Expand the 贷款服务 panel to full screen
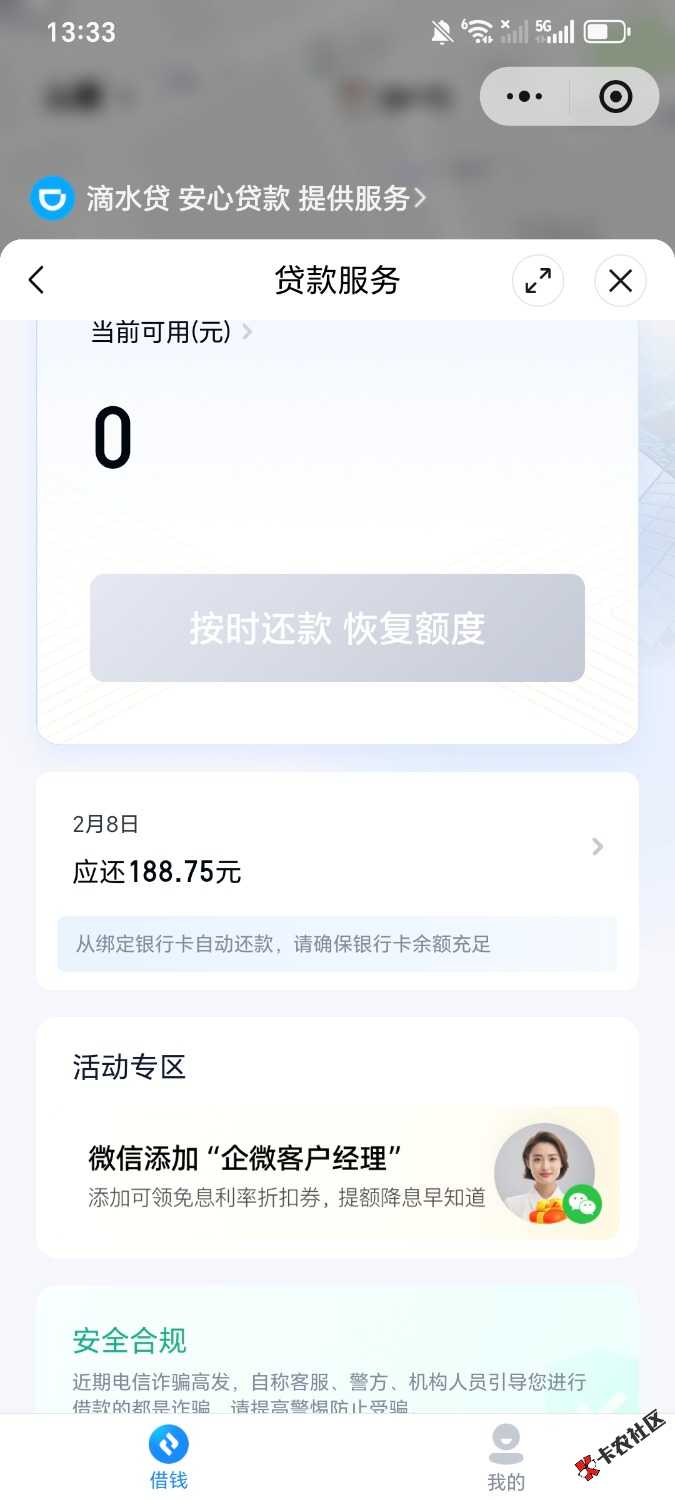The image size is (675, 1500). click(538, 281)
